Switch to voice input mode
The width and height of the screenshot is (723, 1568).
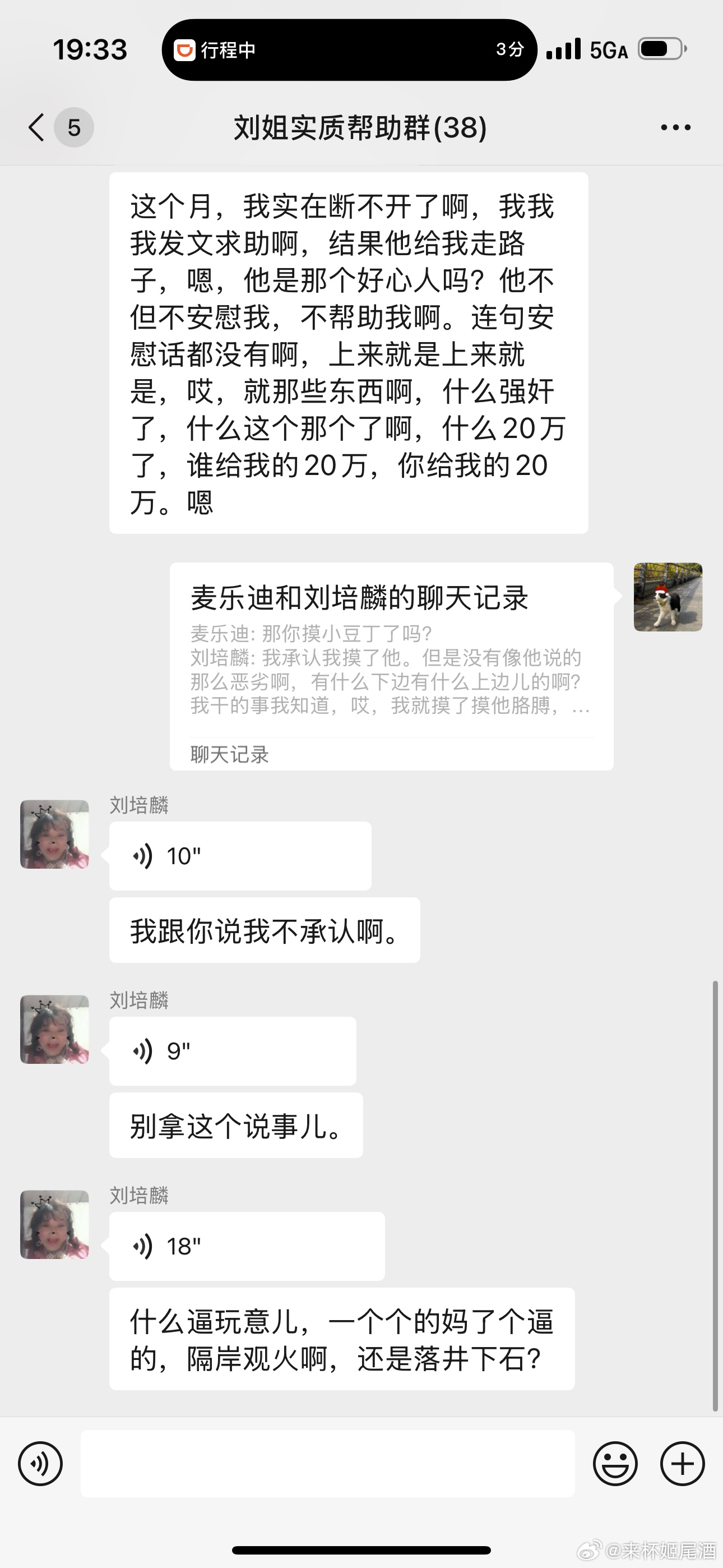[x=40, y=1463]
